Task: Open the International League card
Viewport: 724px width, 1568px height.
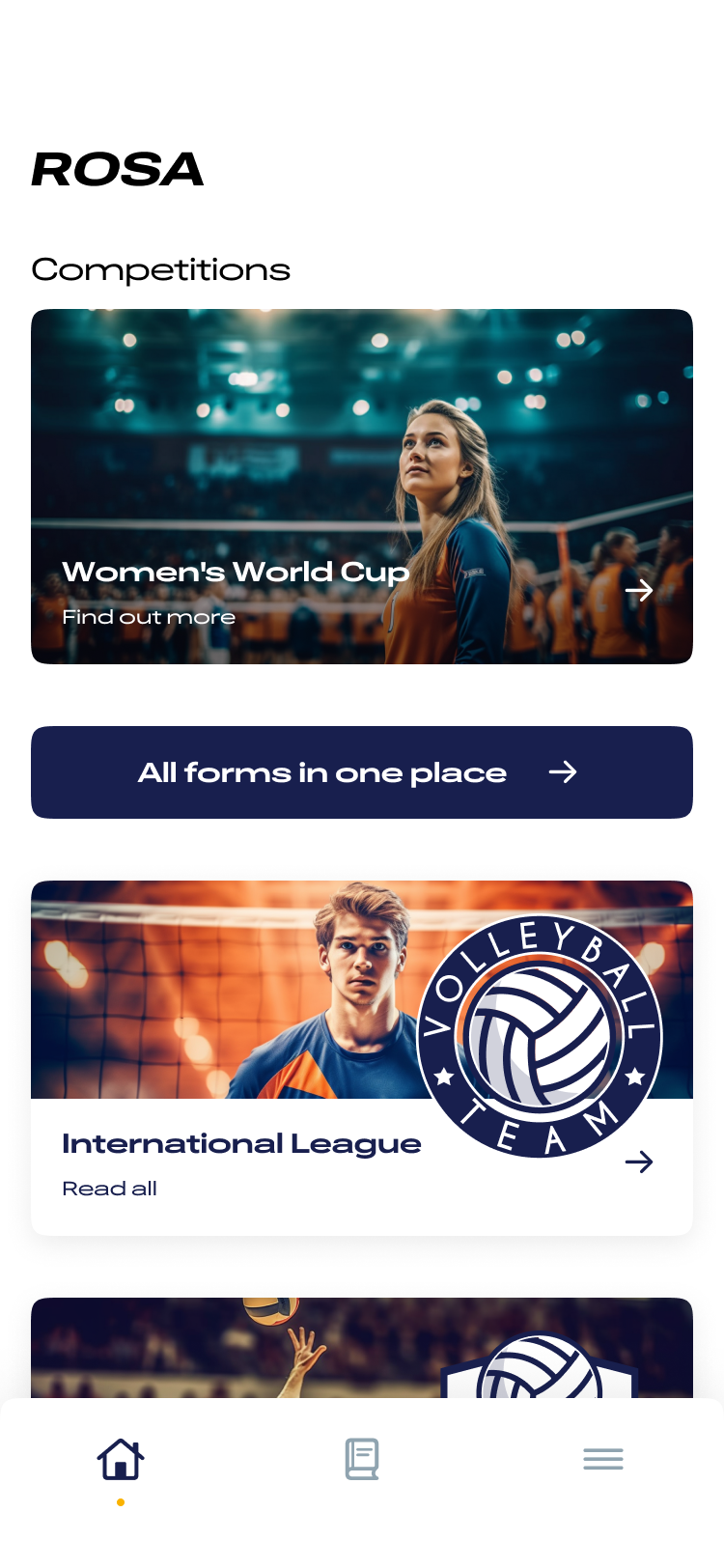Action: [361, 1058]
